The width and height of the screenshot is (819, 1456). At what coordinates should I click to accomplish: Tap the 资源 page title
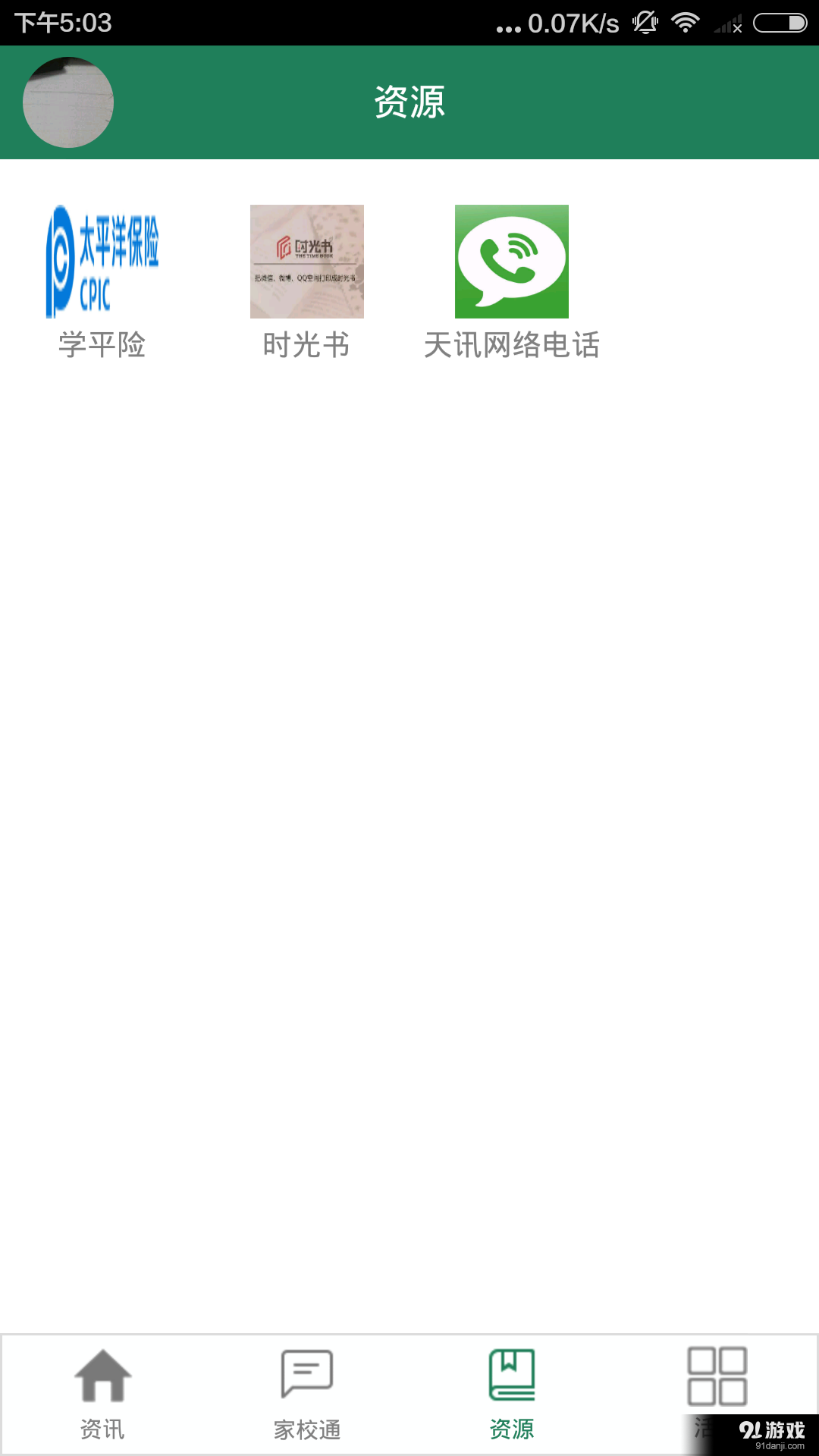tap(409, 102)
